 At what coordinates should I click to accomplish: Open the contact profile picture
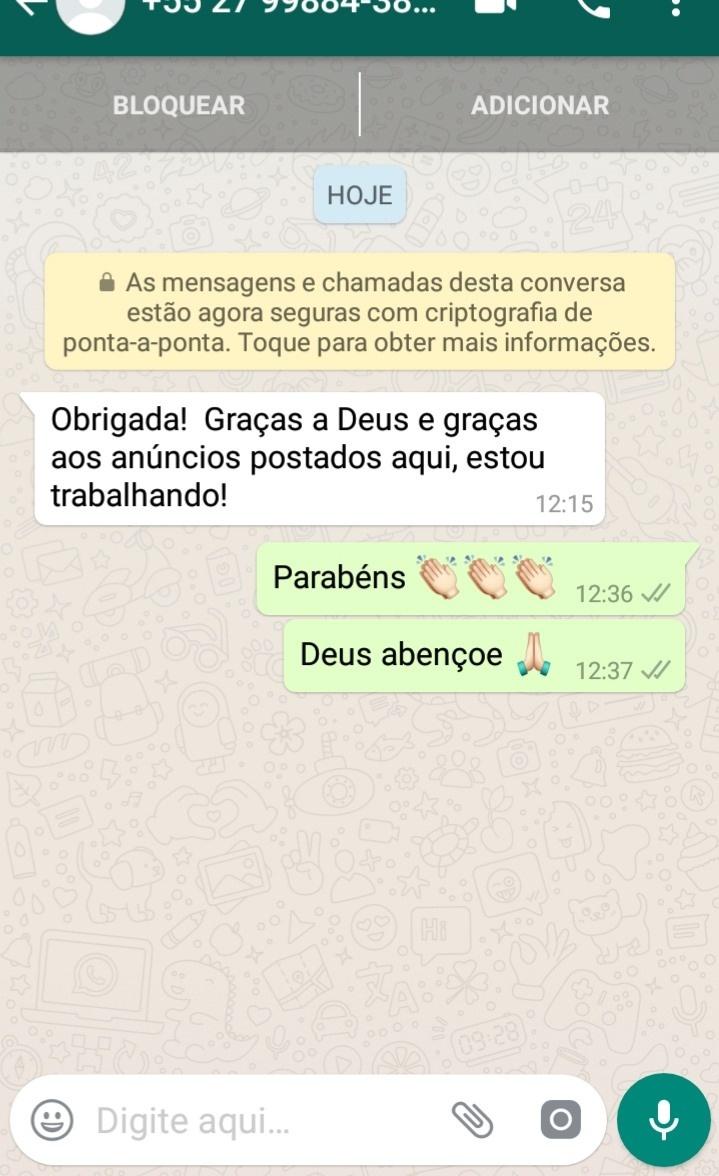tap(90, 10)
